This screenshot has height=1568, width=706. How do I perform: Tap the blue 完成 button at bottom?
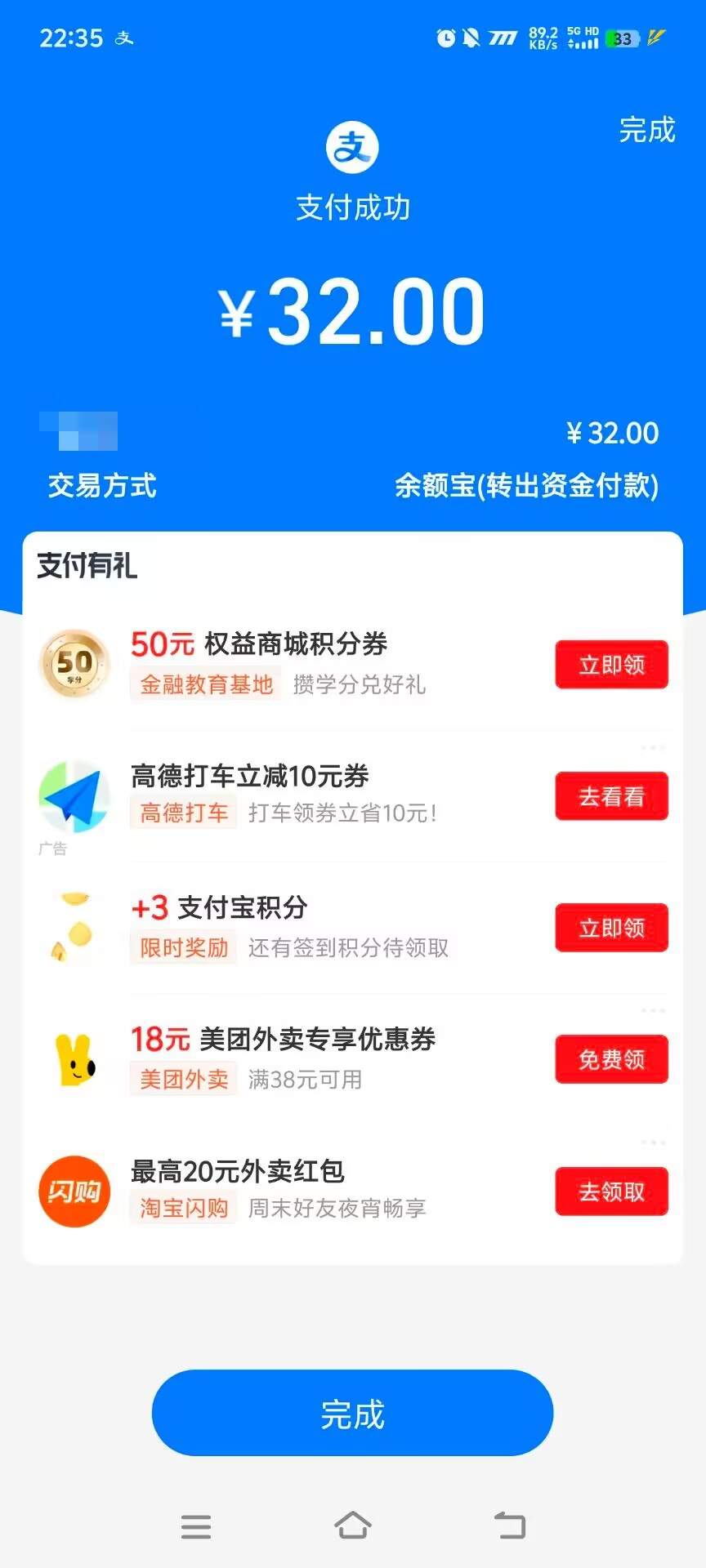[353, 1414]
